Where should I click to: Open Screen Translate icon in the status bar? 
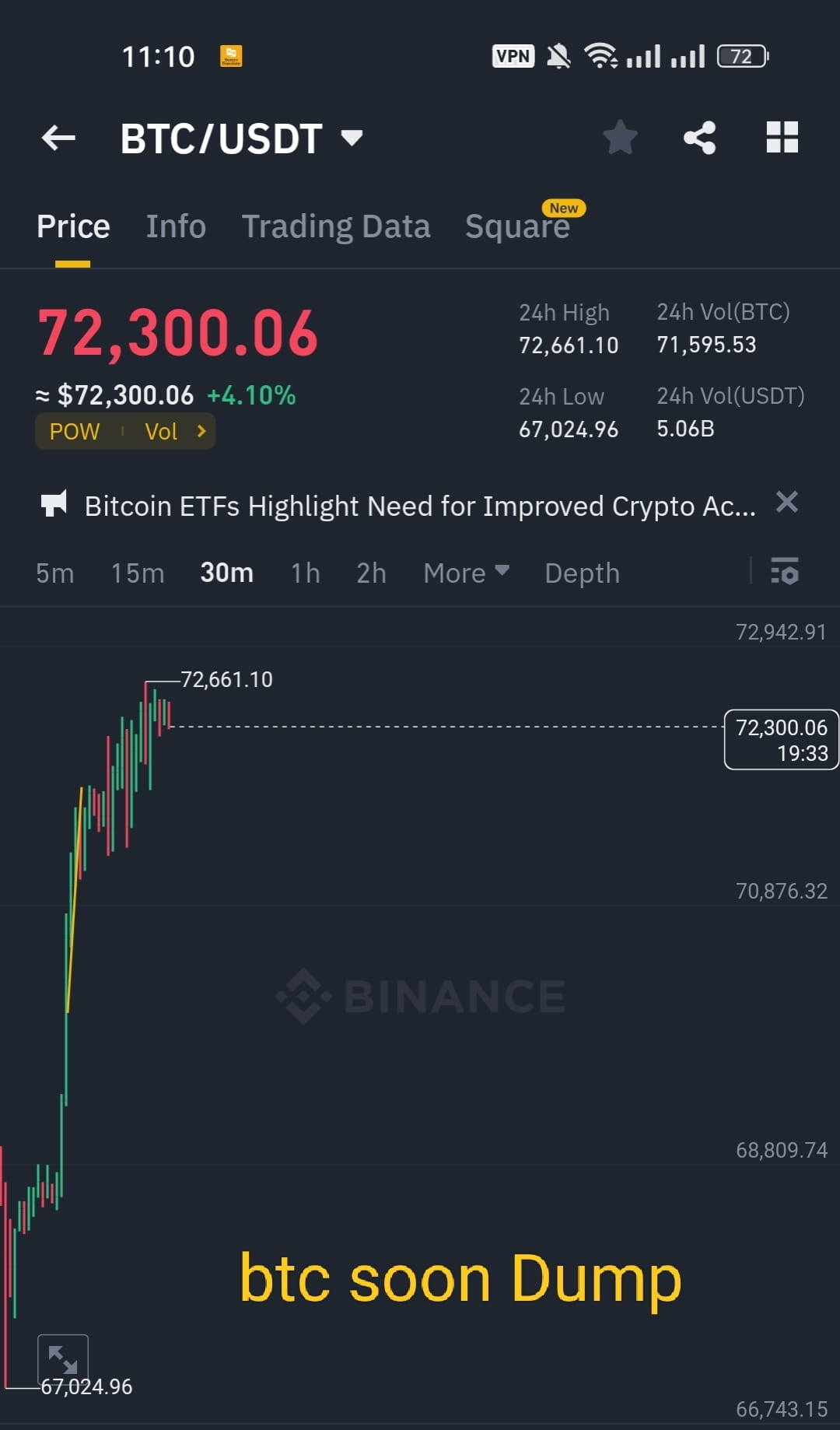coord(231,55)
